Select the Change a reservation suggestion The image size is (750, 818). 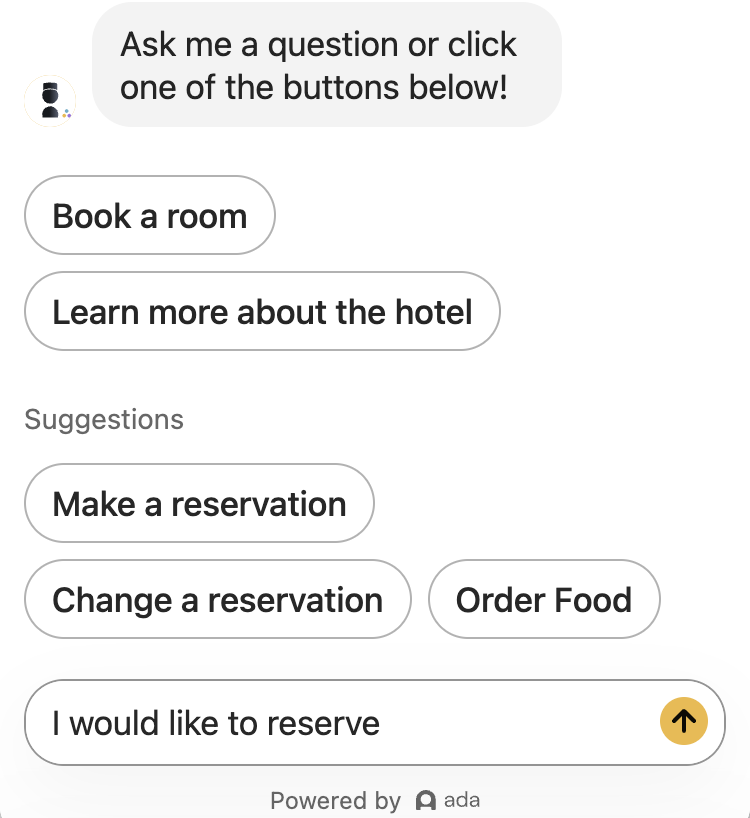point(217,600)
